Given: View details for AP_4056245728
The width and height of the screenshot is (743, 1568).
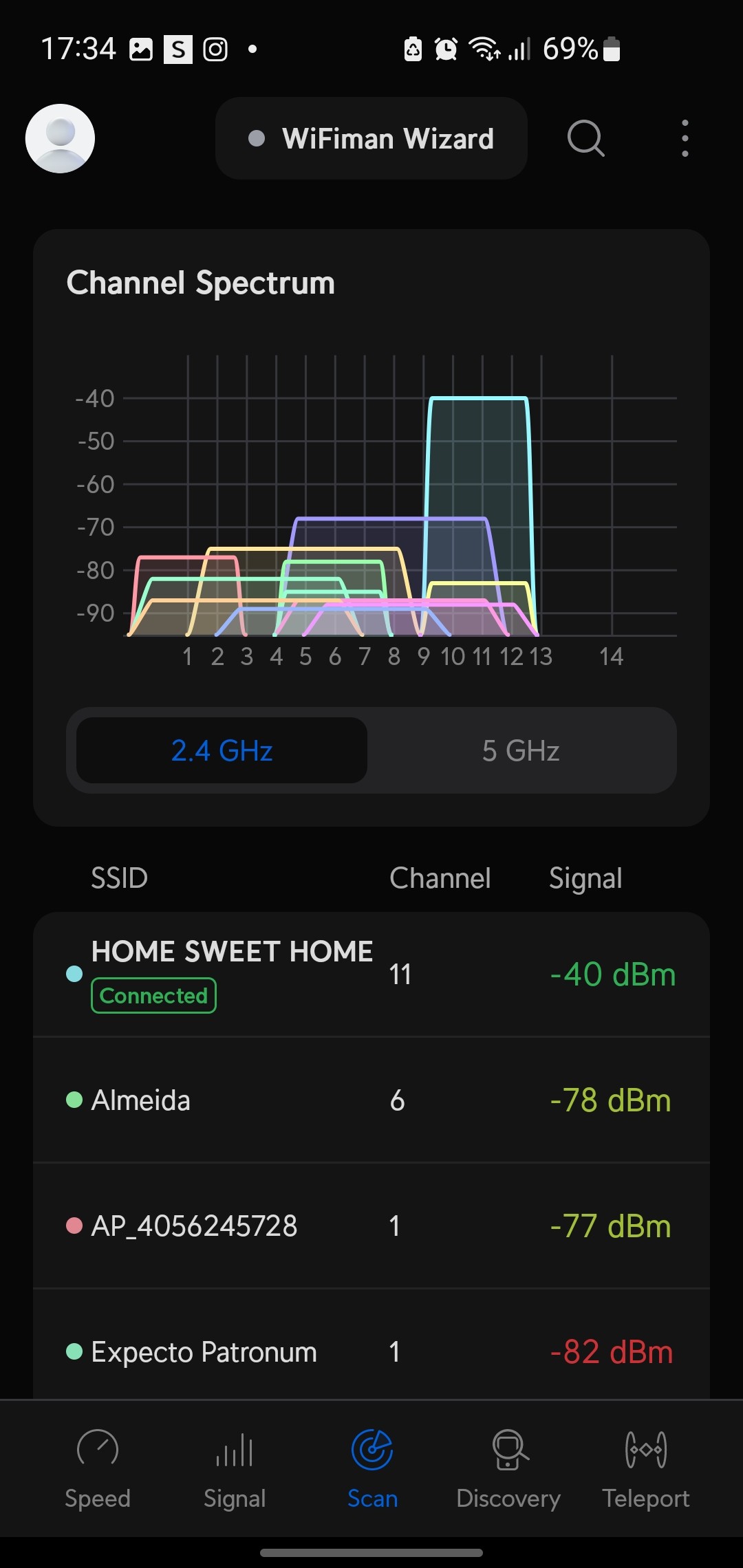Looking at the screenshot, I should (371, 1226).
